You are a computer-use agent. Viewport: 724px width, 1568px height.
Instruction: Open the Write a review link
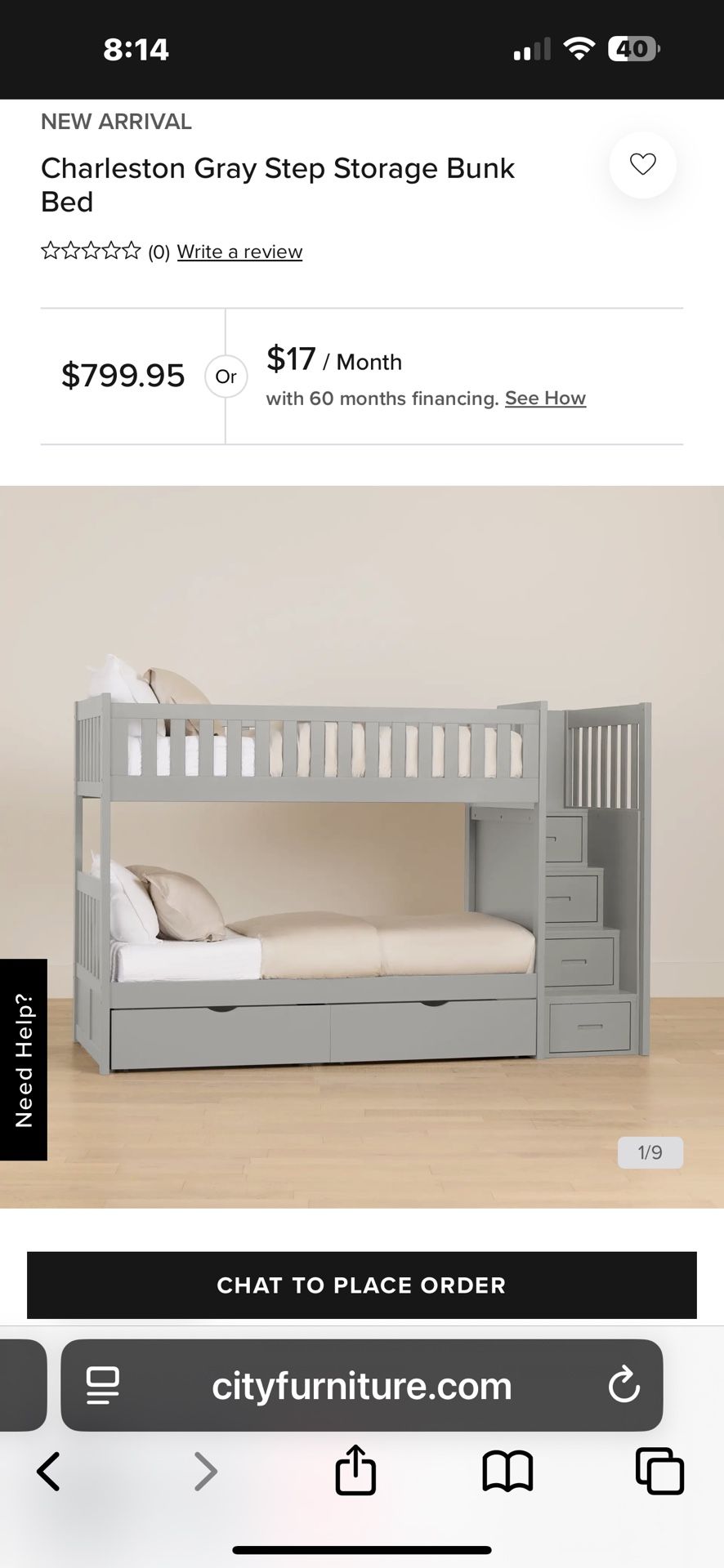tap(239, 252)
